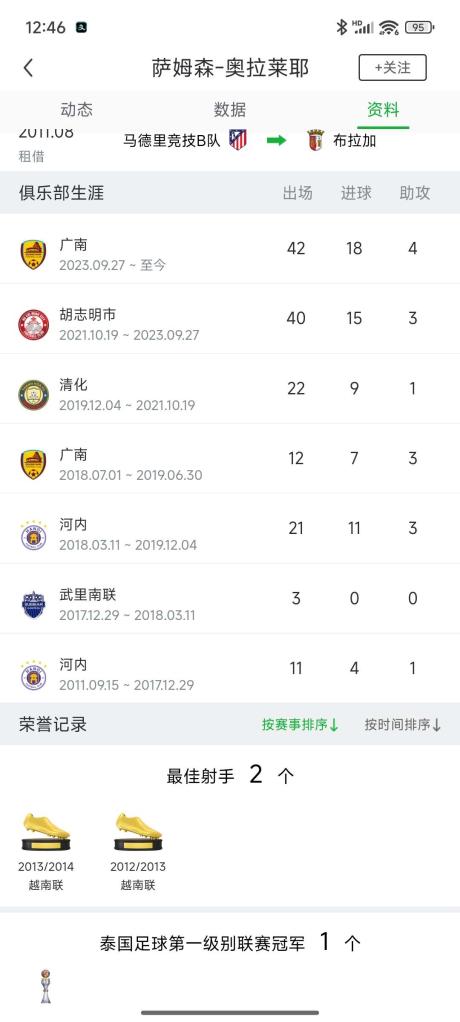Open the 河内 row dated 2011.09.15
460x1022 pixels.
click(230, 669)
